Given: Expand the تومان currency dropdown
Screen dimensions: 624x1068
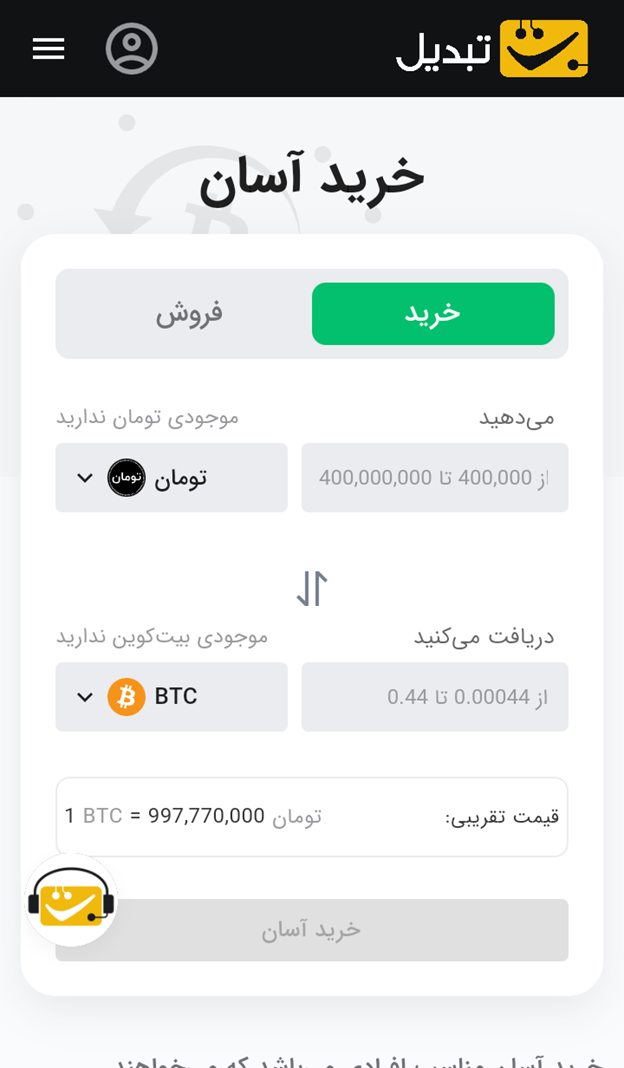Looking at the screenshot, I should [172, 477].
